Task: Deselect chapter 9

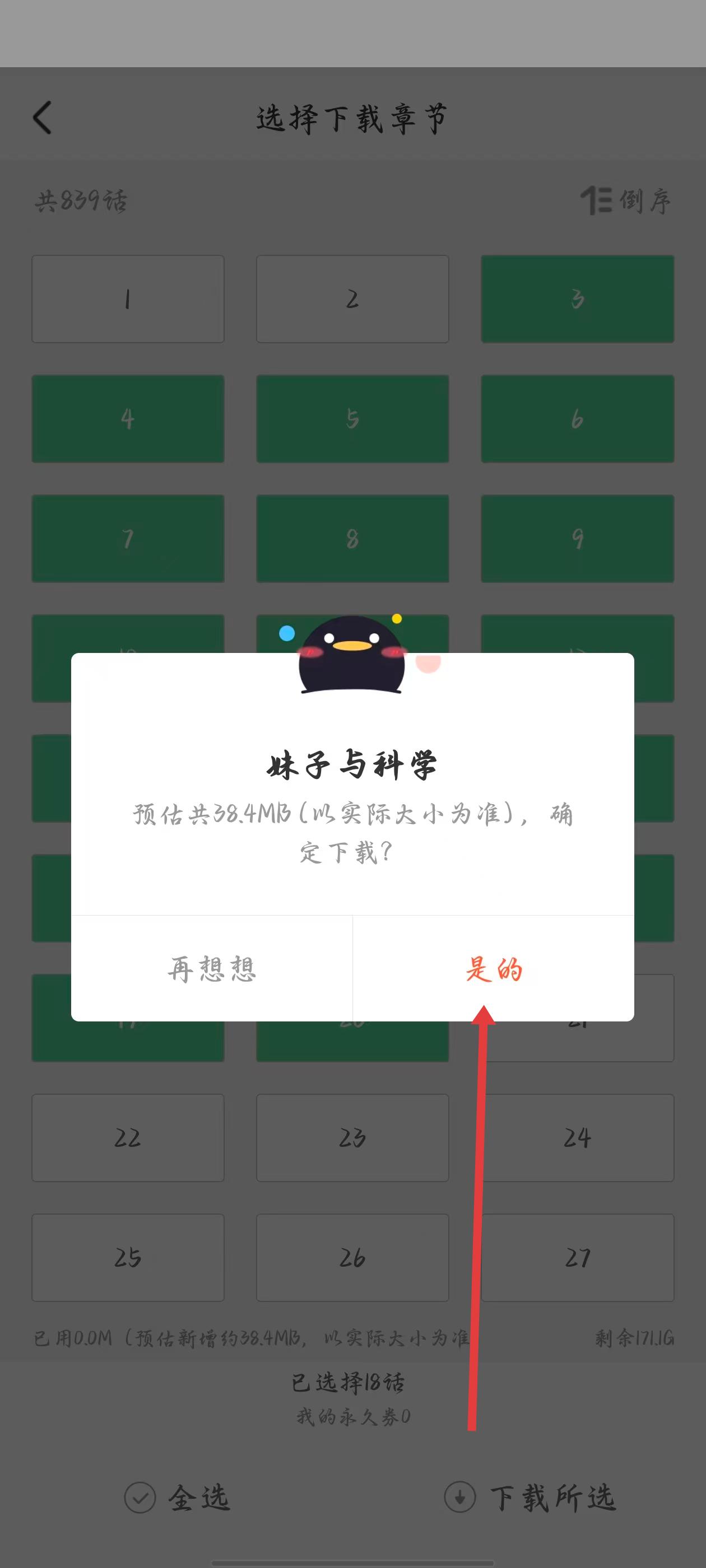Action: [577, 539]
